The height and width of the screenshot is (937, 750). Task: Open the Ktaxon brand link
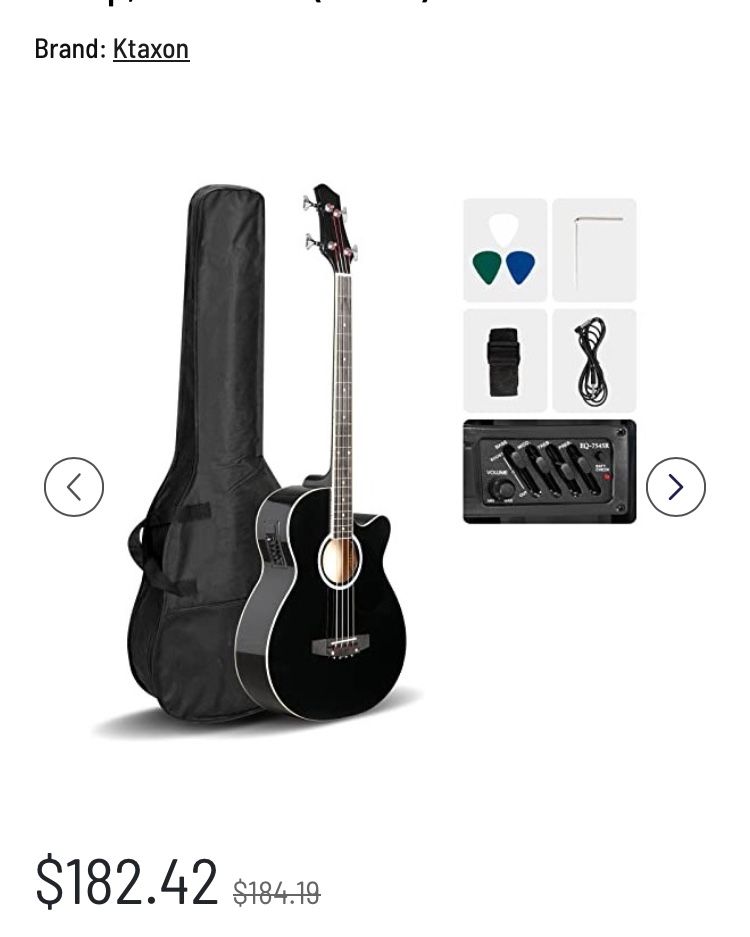150,49
